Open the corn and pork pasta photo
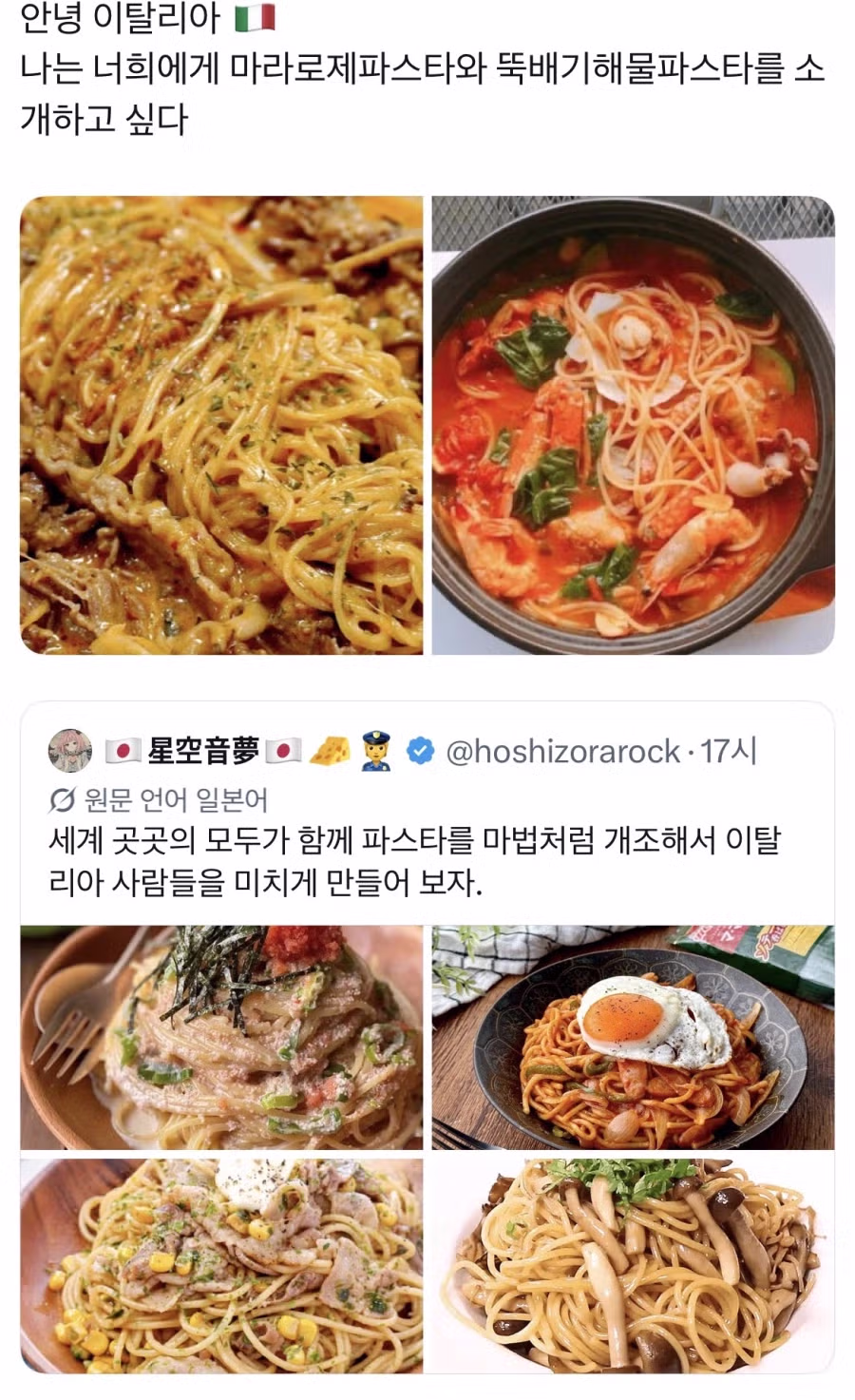The width and height of the screenshot is (855, 1400). 221,1265
